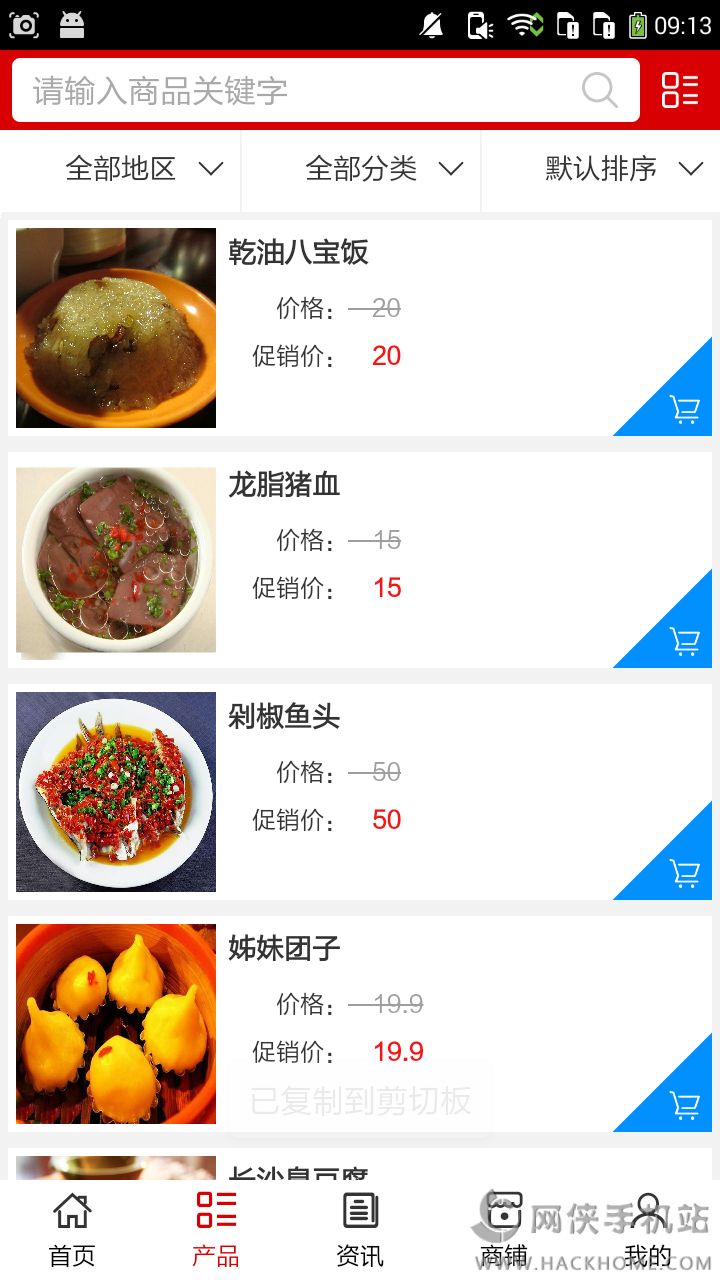Select the 产品 products tab
Image resolution: width=720 pixels, height=1280 pixels.
216,1230
